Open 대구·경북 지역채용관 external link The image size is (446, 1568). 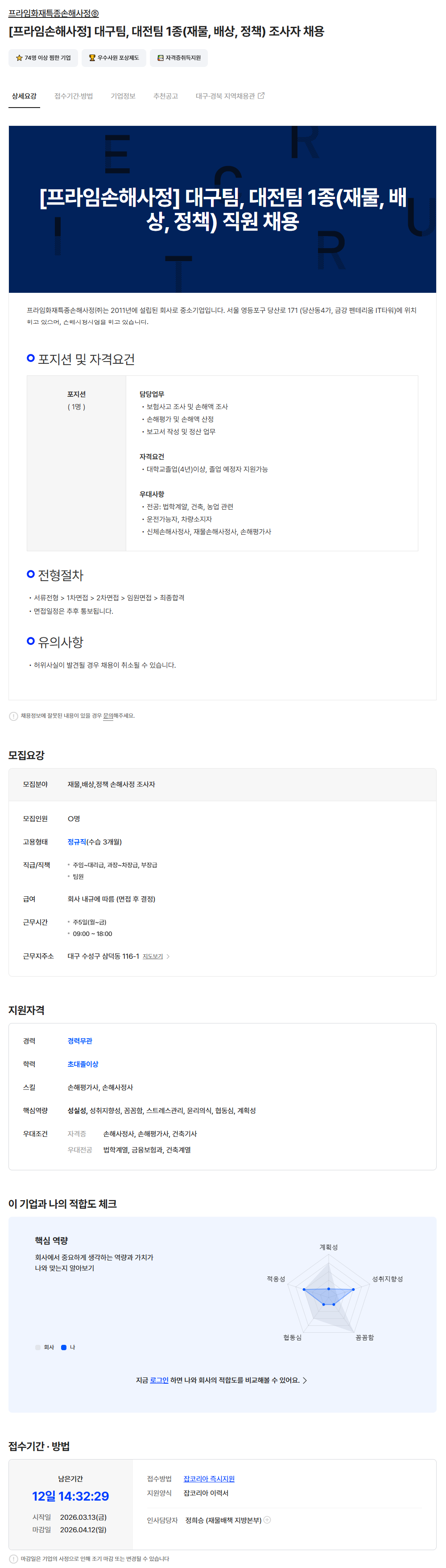230,96
